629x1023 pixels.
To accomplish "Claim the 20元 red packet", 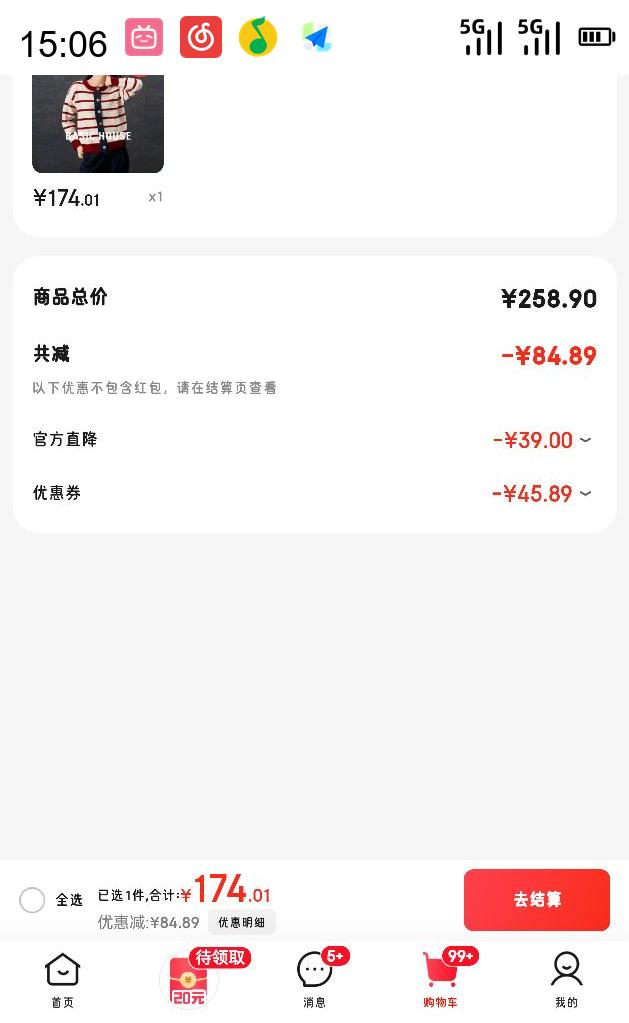I will point(189,980).
